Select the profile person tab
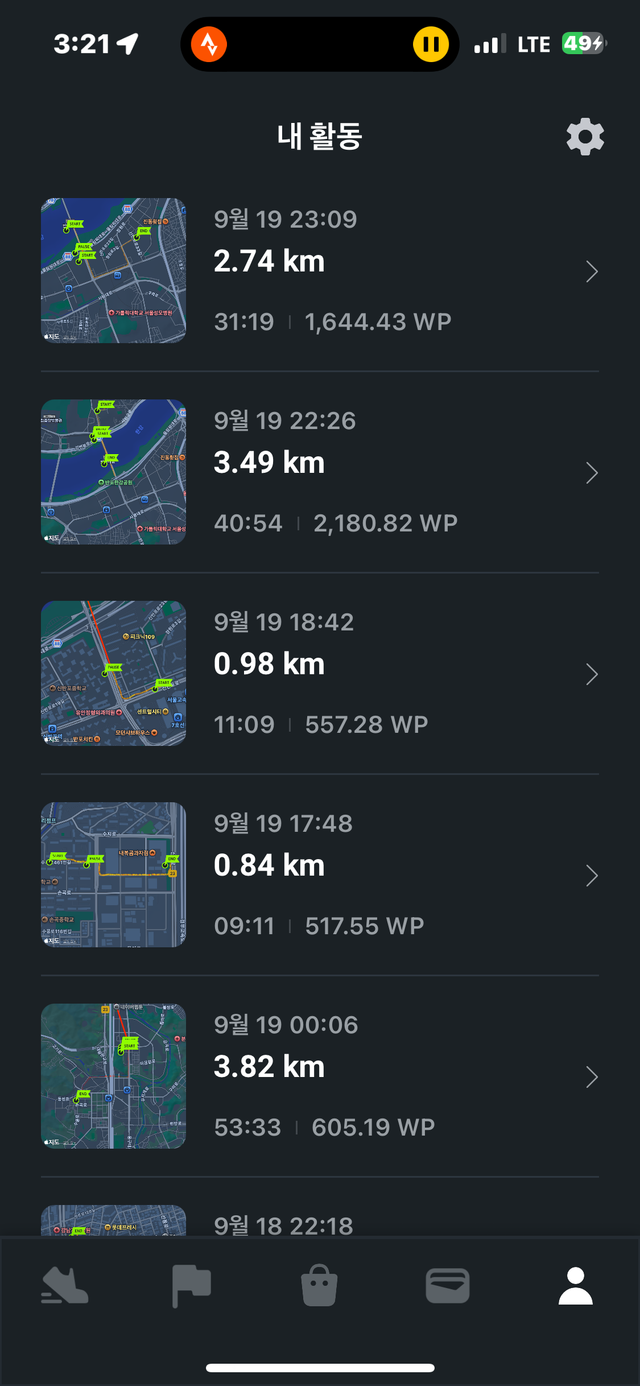This screenshot has height=1386, width=640. pos(576,1286)
